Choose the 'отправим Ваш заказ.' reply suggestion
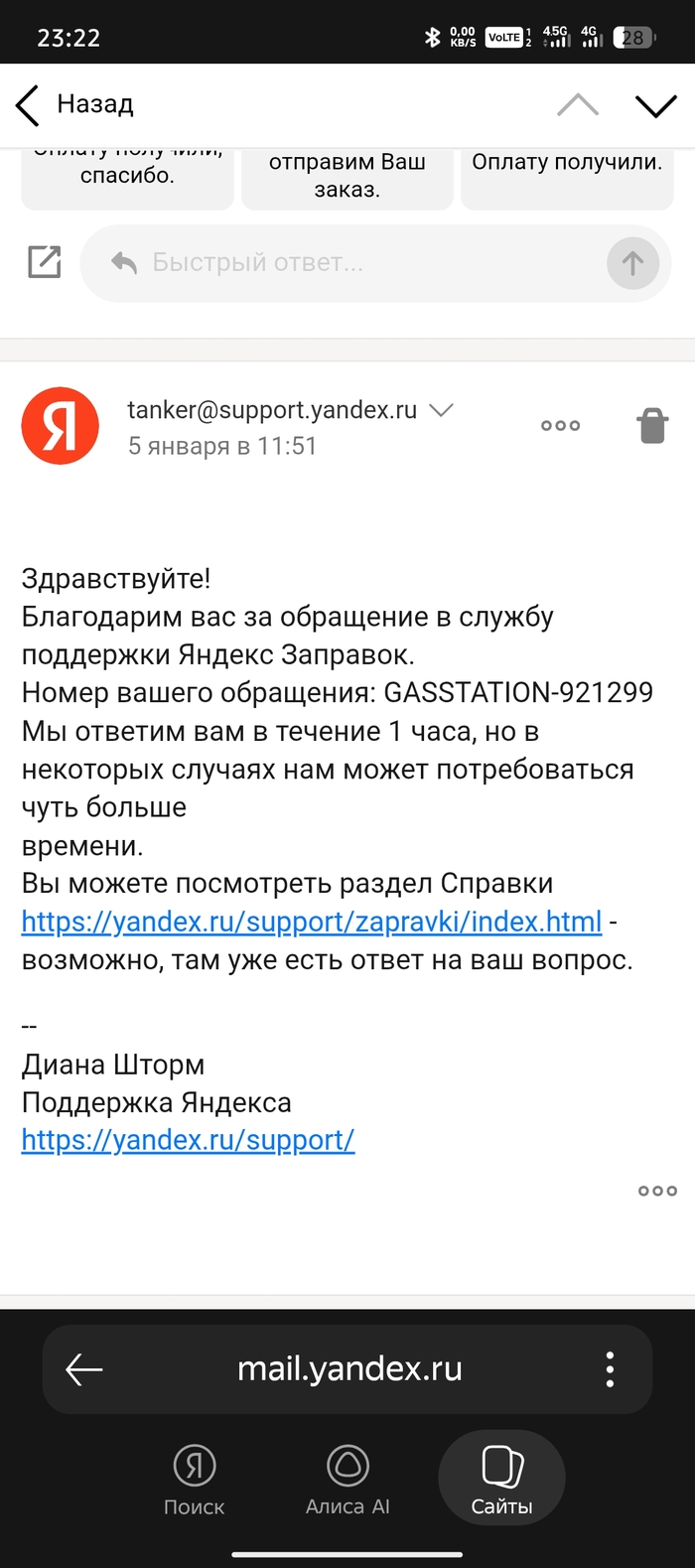 coord(347,177)
